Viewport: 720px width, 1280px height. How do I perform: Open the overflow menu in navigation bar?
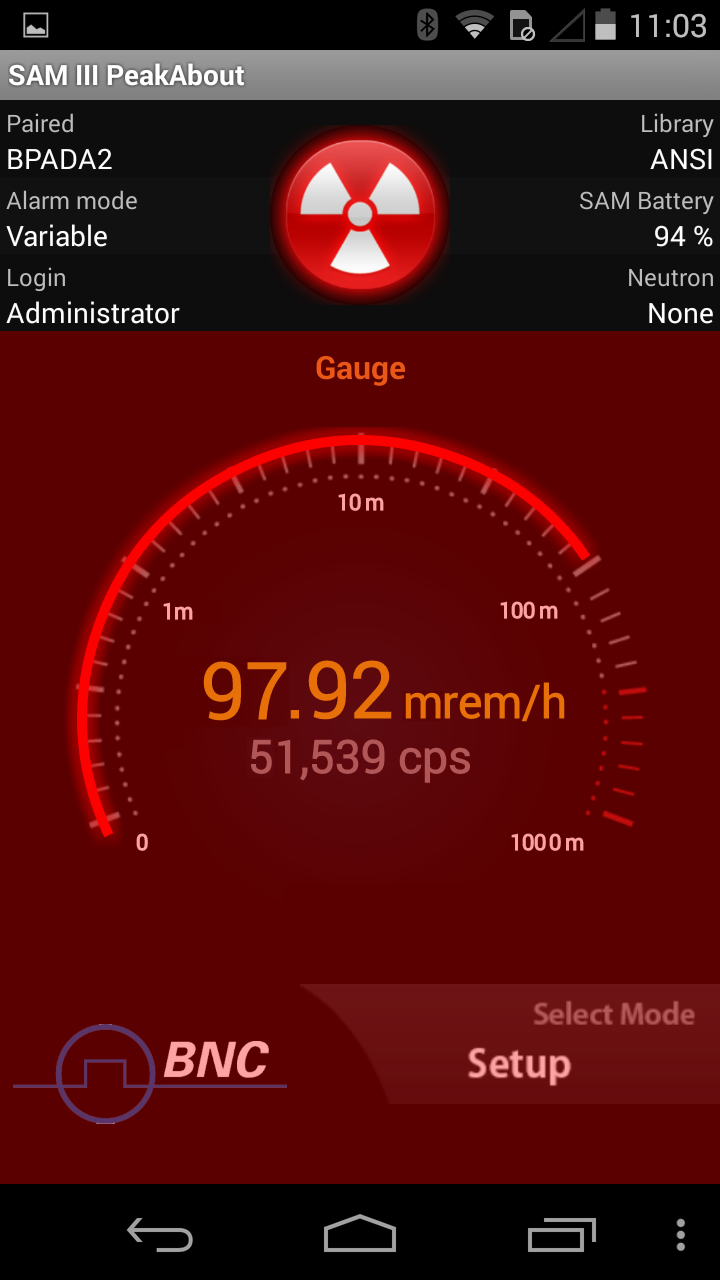(681, 1235)
